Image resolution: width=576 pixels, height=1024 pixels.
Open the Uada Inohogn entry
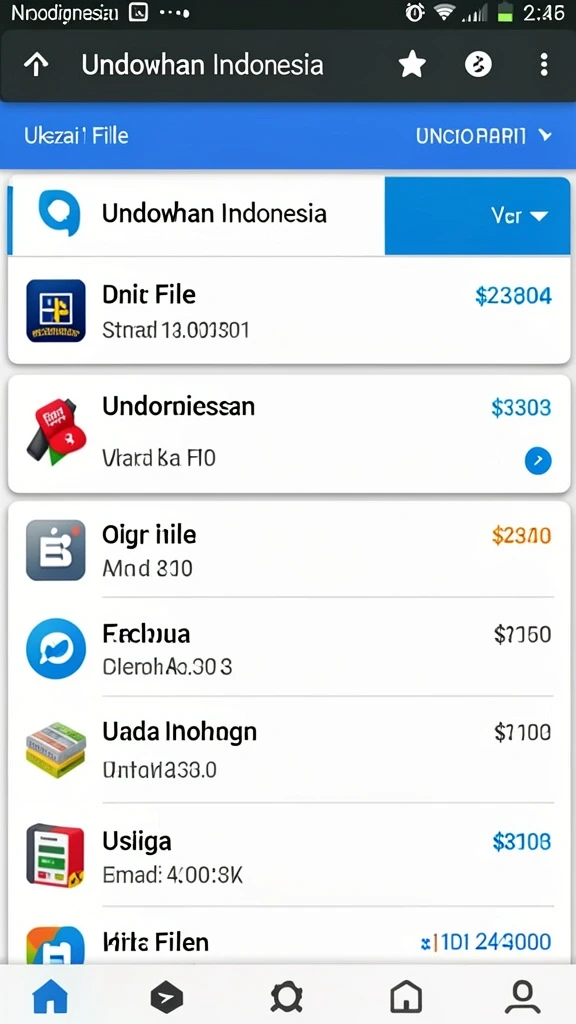tap(289, 750)
